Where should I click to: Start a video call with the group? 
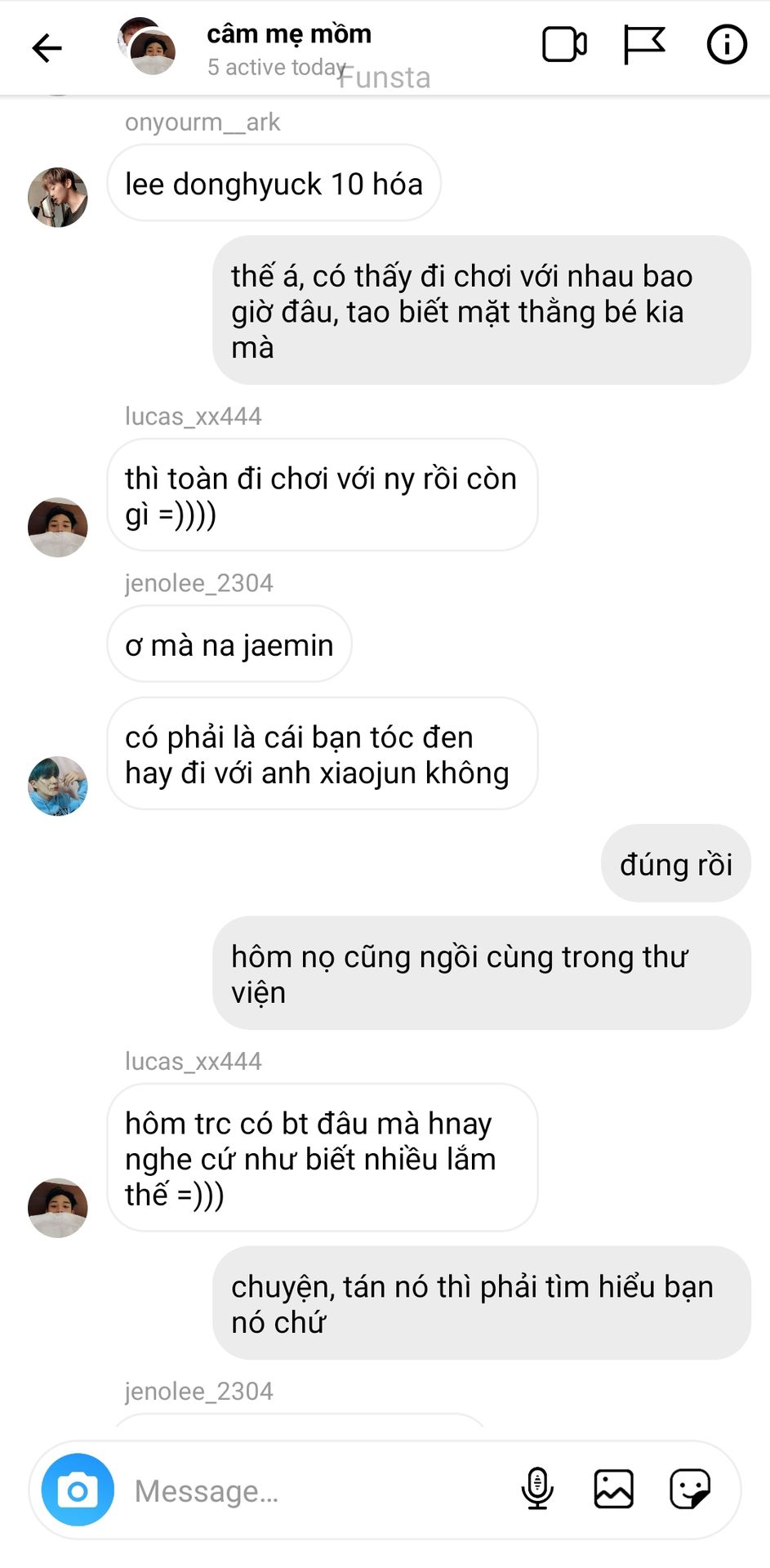click(564, 45)
